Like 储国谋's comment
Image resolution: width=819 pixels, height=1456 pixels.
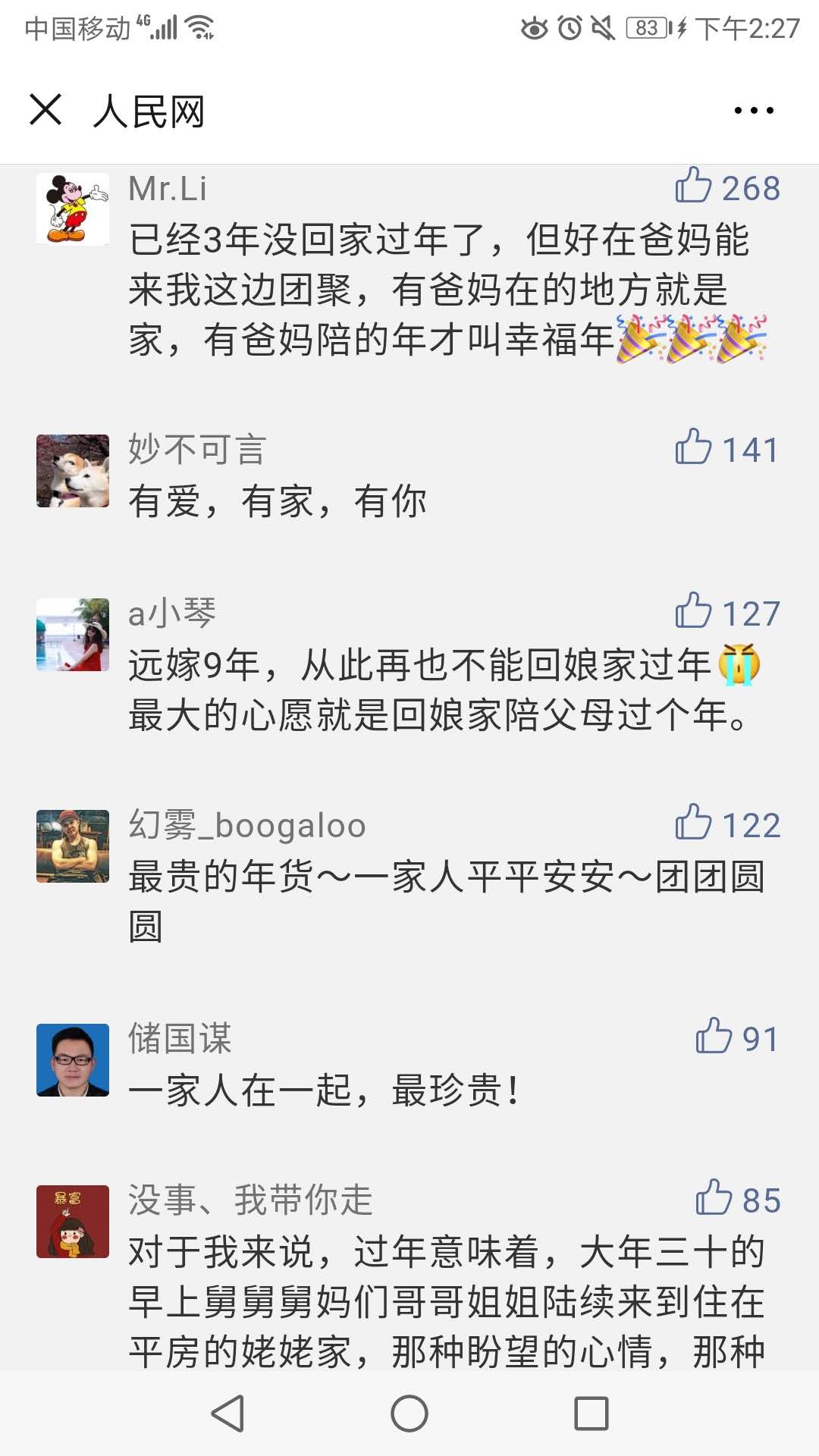[x=714, y=1037]
